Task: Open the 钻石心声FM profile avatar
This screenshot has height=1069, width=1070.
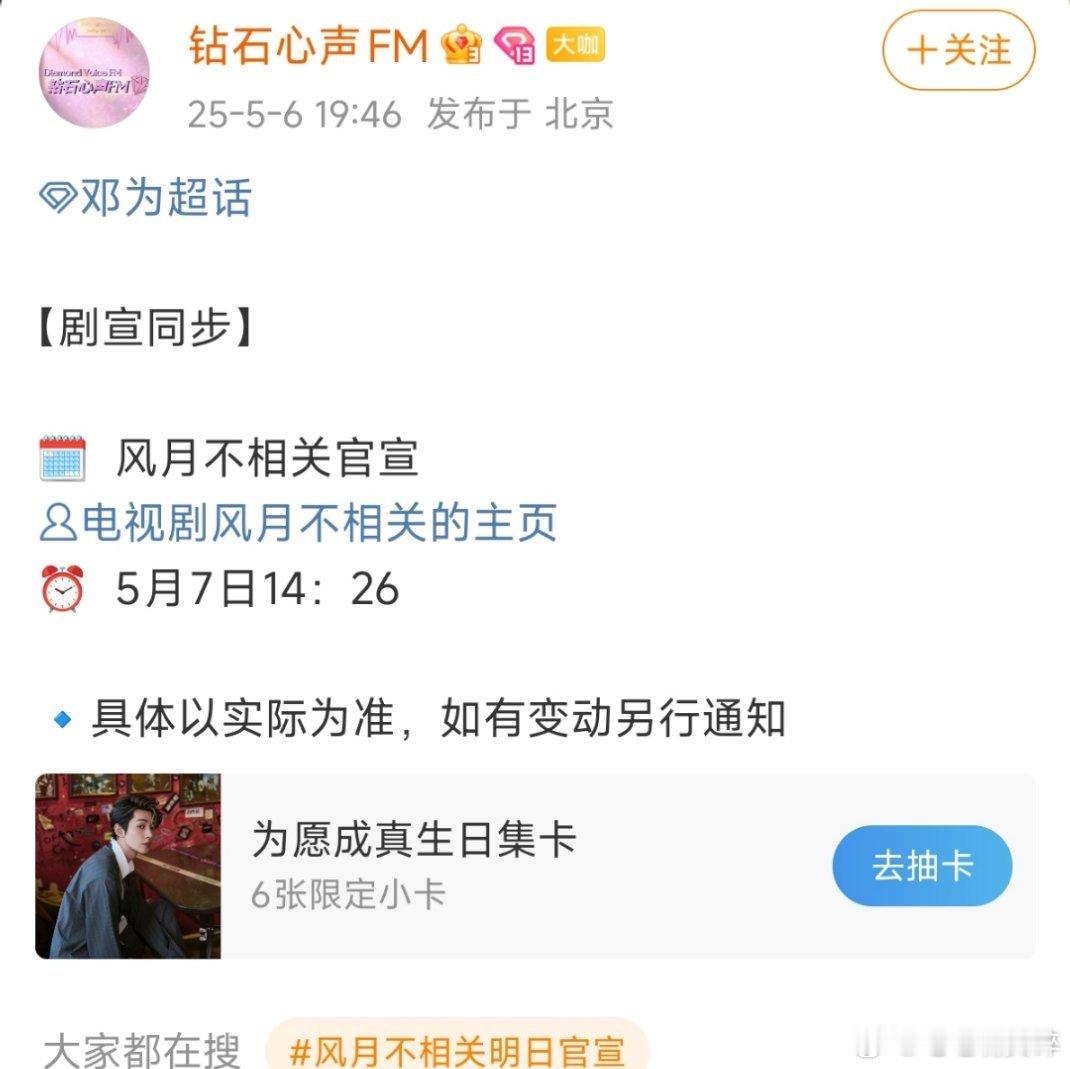Action: pyautogui.click(x=95, y=73)
